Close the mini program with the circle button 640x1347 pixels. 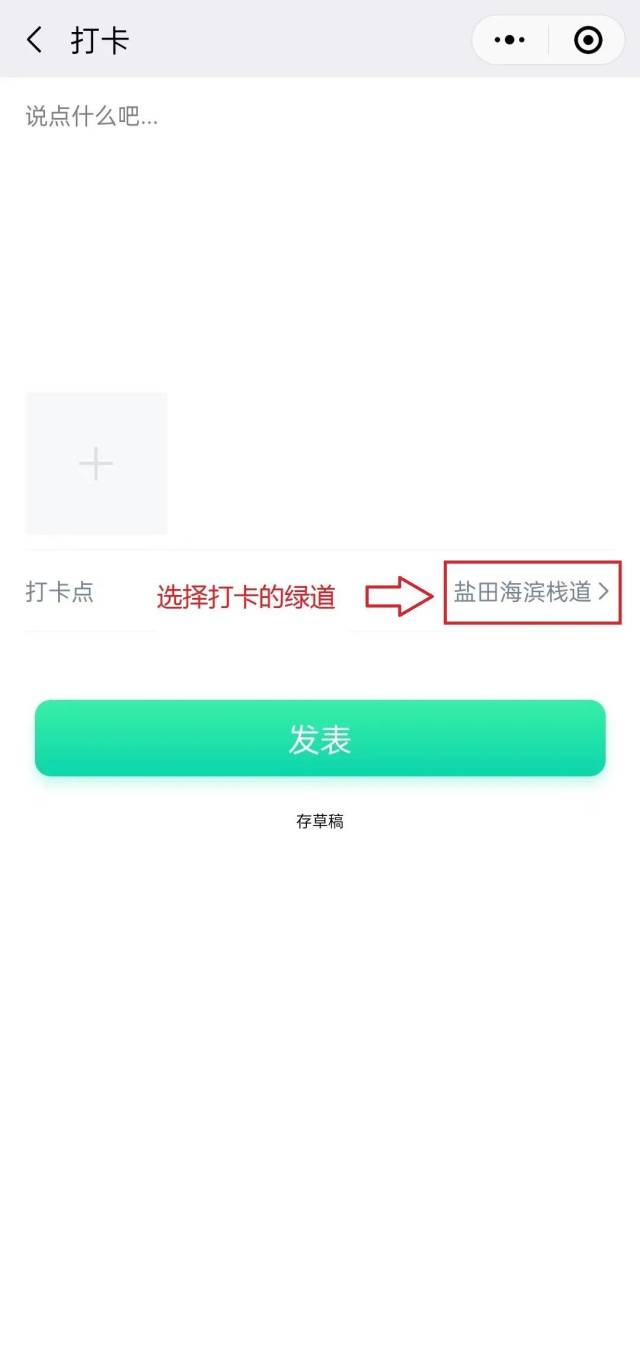[588, 40]
